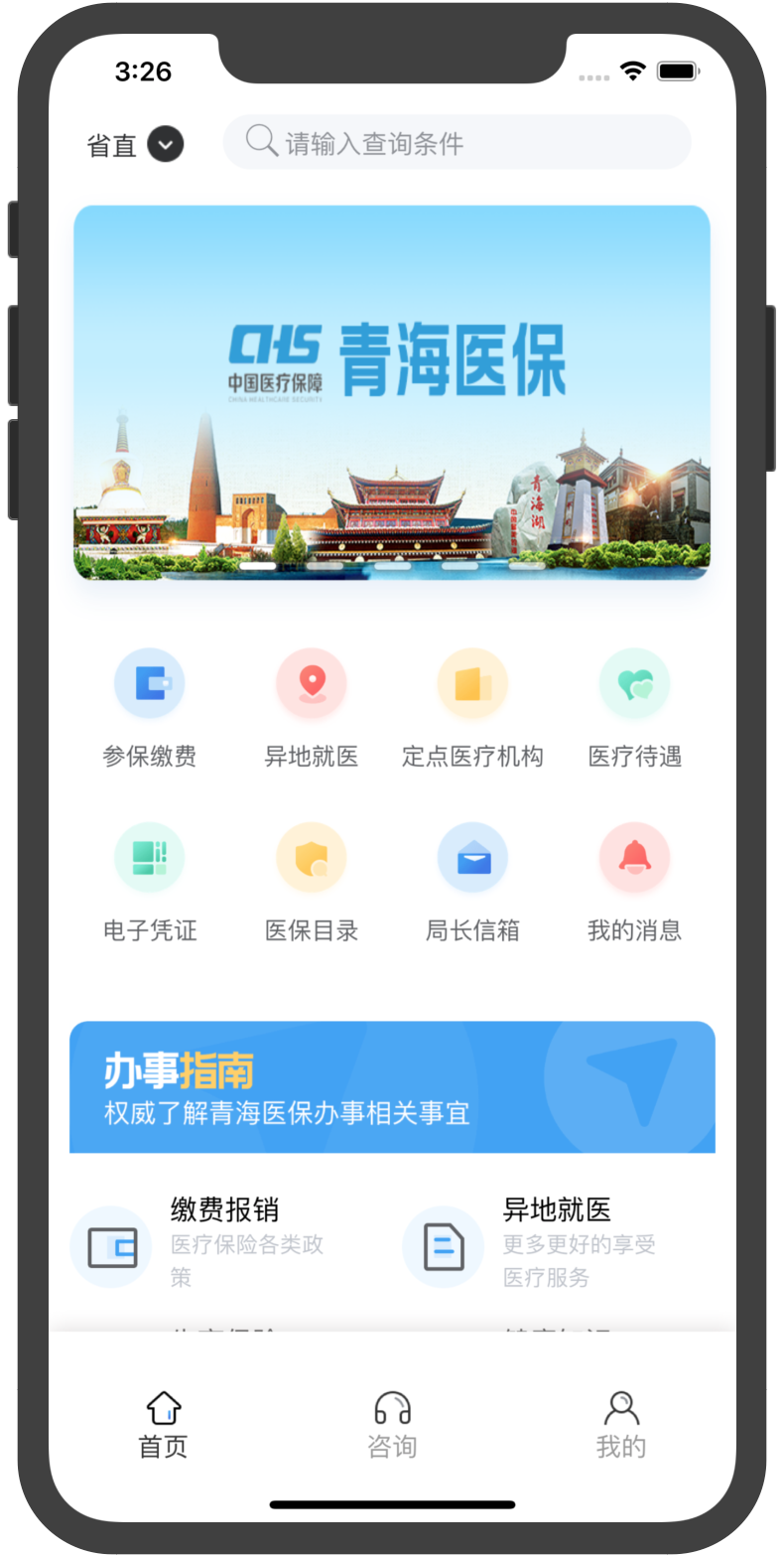This screenshot has width=784, height=1557.
Task: Switch to the 咨询 tab
Action: (x=392, y=1425)
